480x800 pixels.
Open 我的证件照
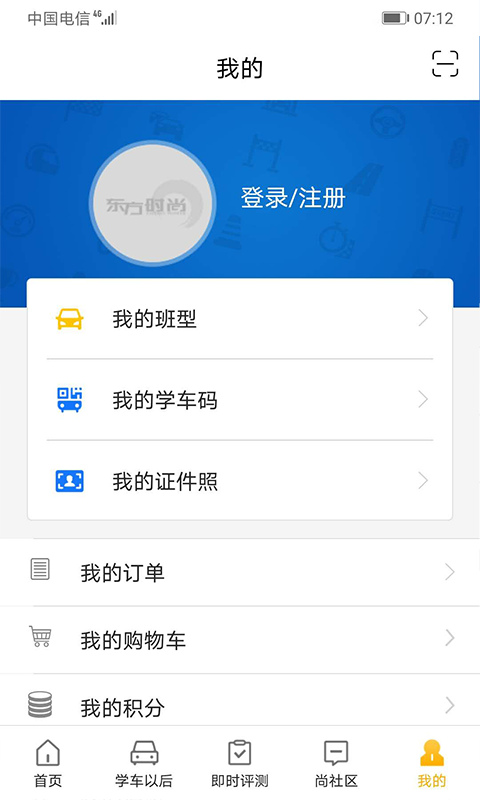pyautogui.click(x=240, y=481)
